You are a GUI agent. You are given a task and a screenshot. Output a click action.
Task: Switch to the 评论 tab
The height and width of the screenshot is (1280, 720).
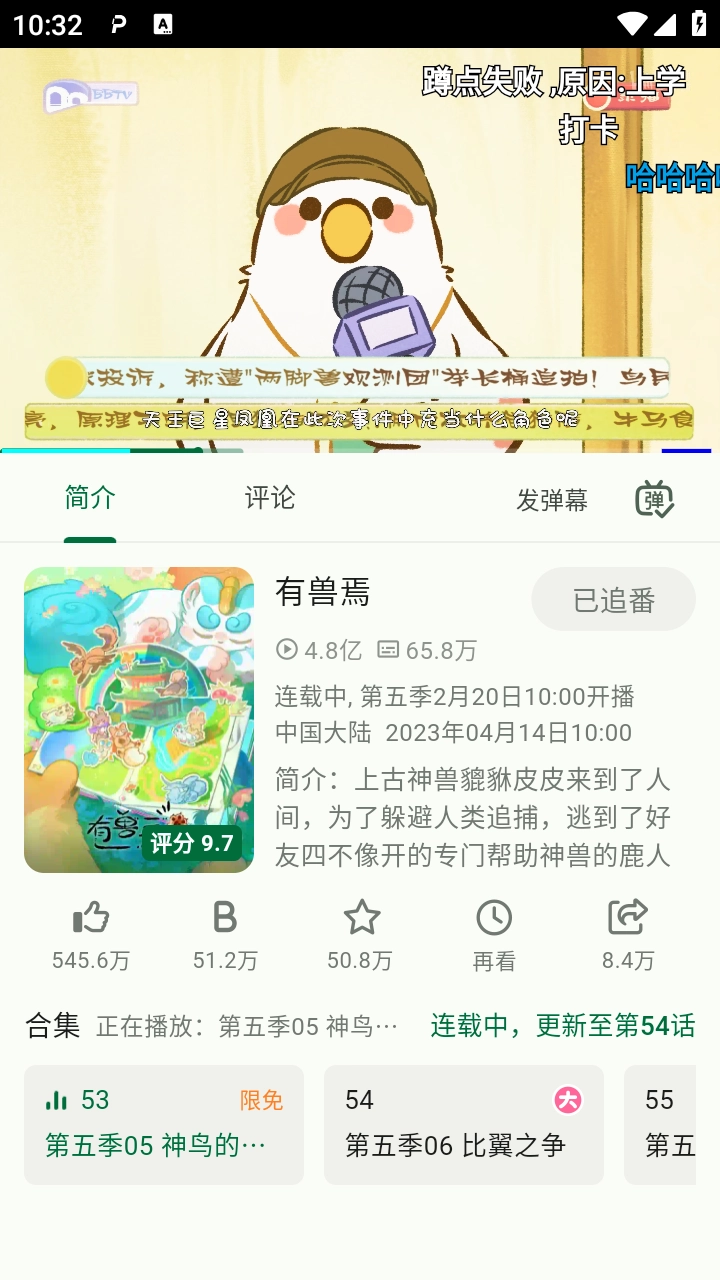point(270,498)
